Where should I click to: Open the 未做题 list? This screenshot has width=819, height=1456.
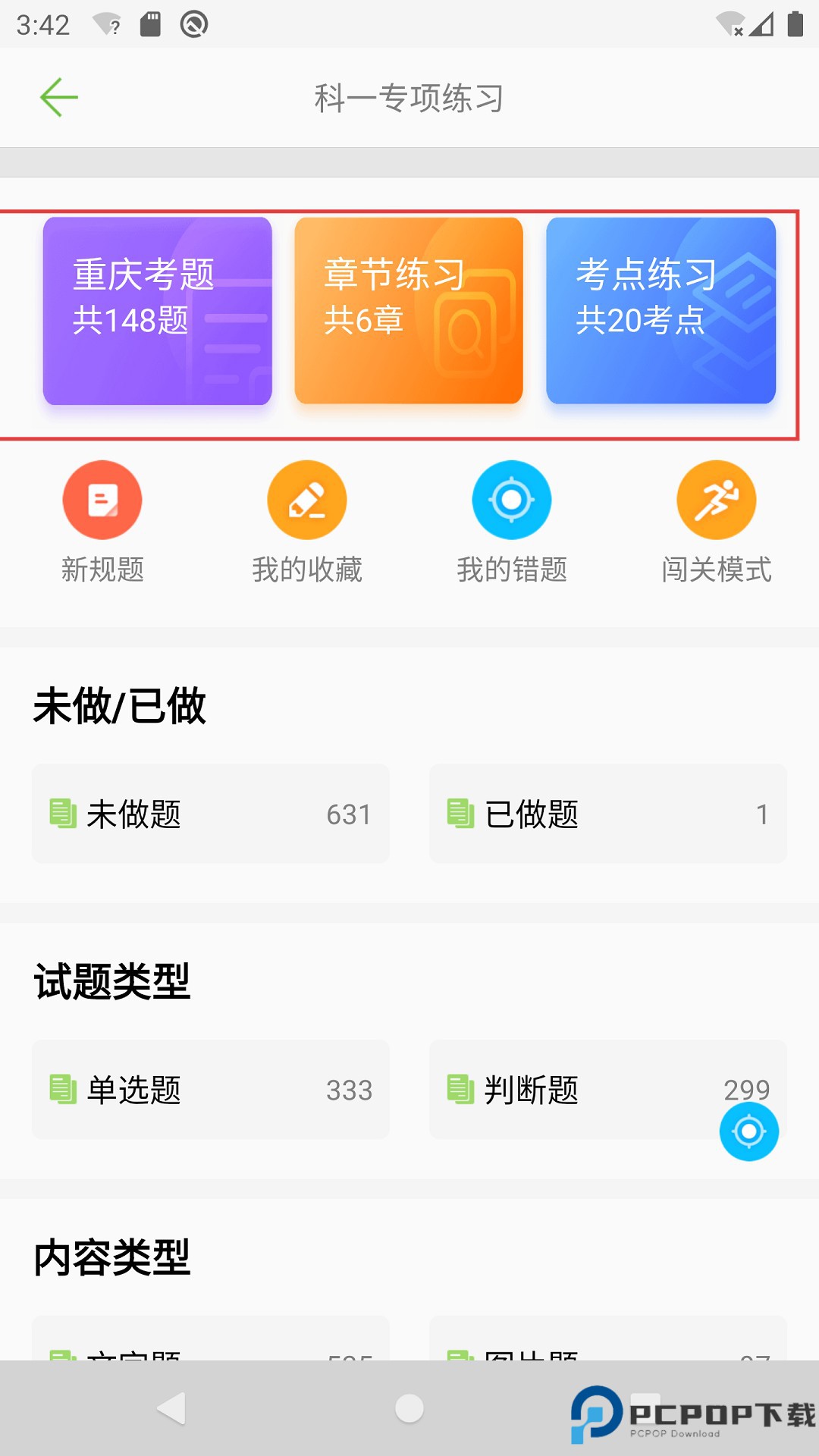tap(210, 814)
